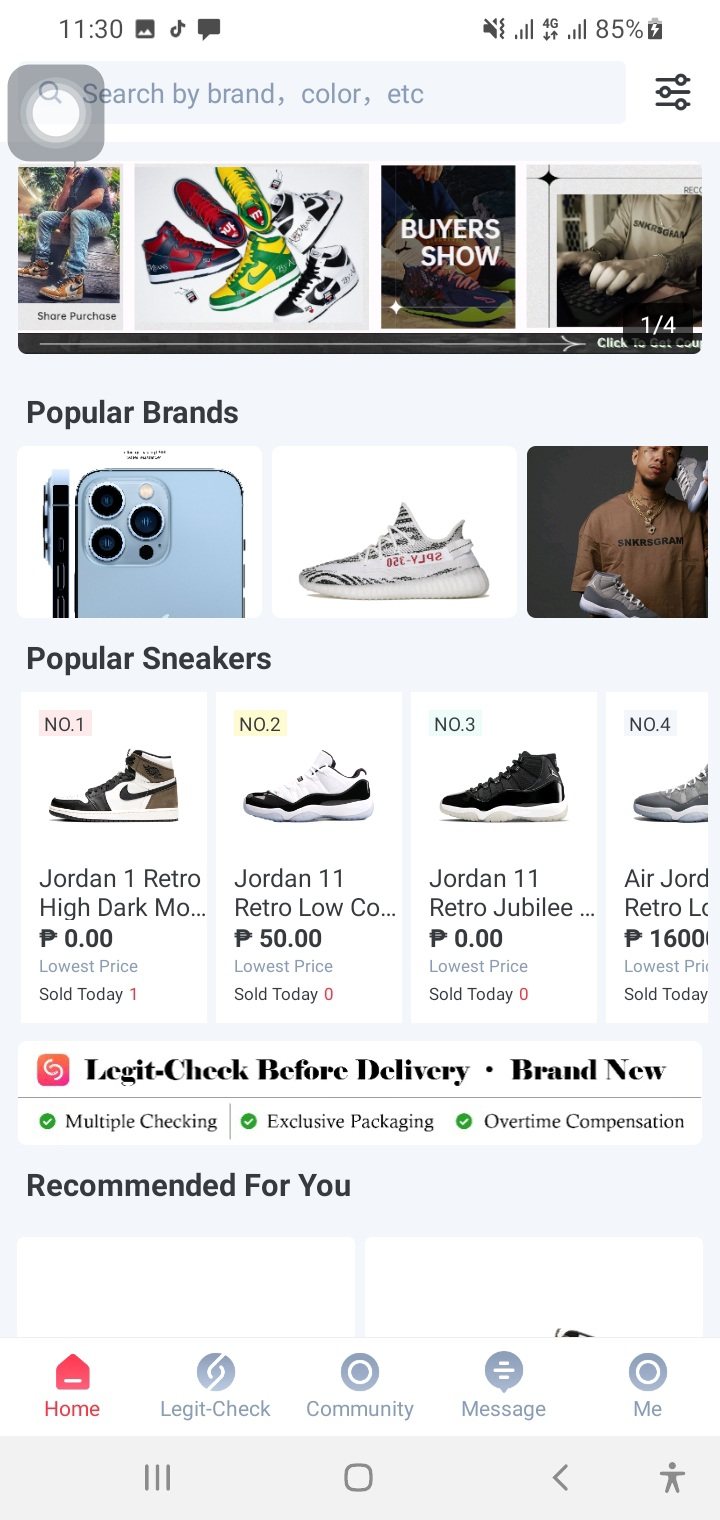Viewport: 720px width, 1520px height.
Task: Open the SNKRSGRAM model brand tile
Action: click(617, 532)
